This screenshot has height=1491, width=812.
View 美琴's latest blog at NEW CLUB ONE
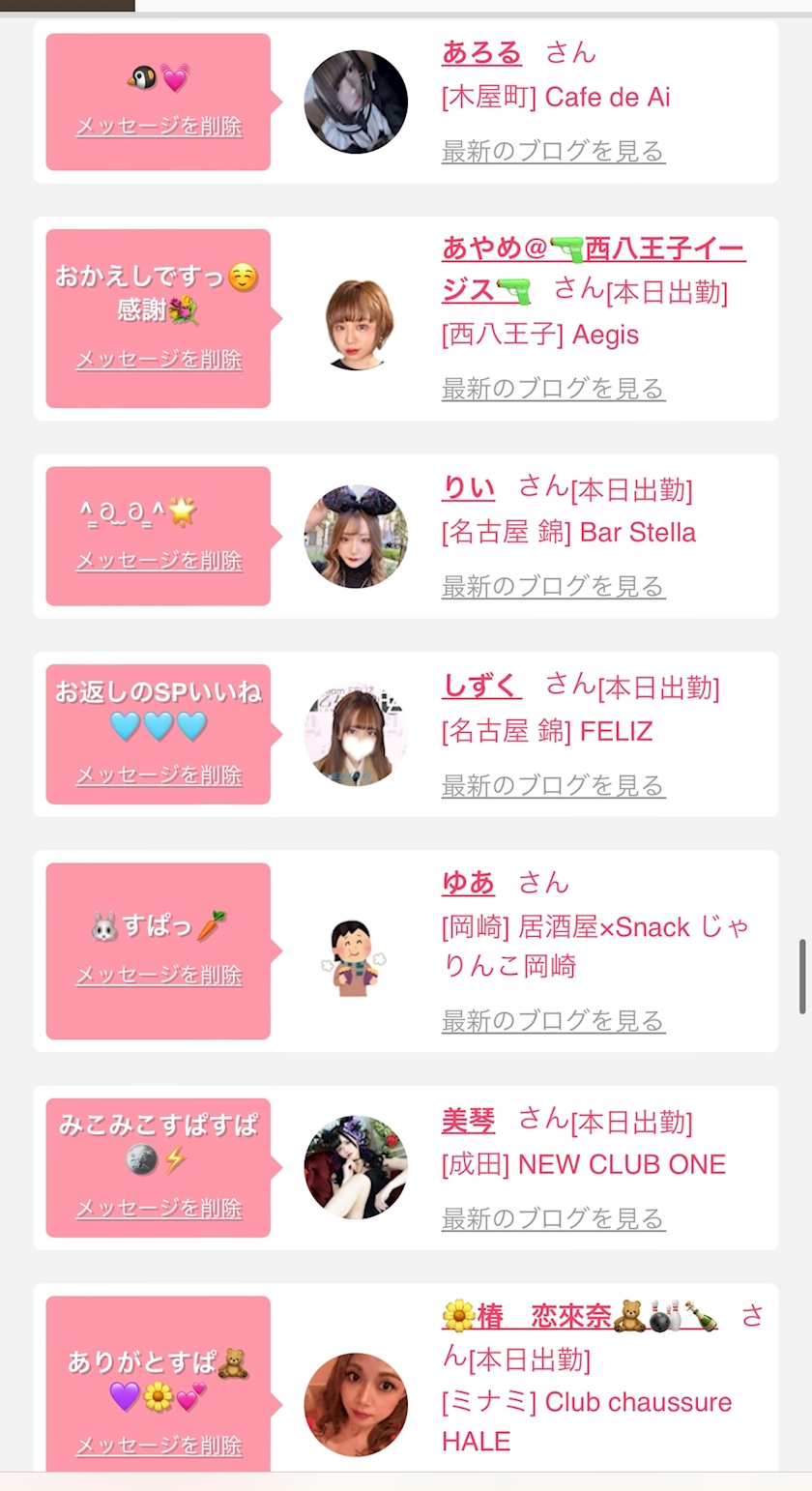pyautogui.click(x=553, y=1219)
